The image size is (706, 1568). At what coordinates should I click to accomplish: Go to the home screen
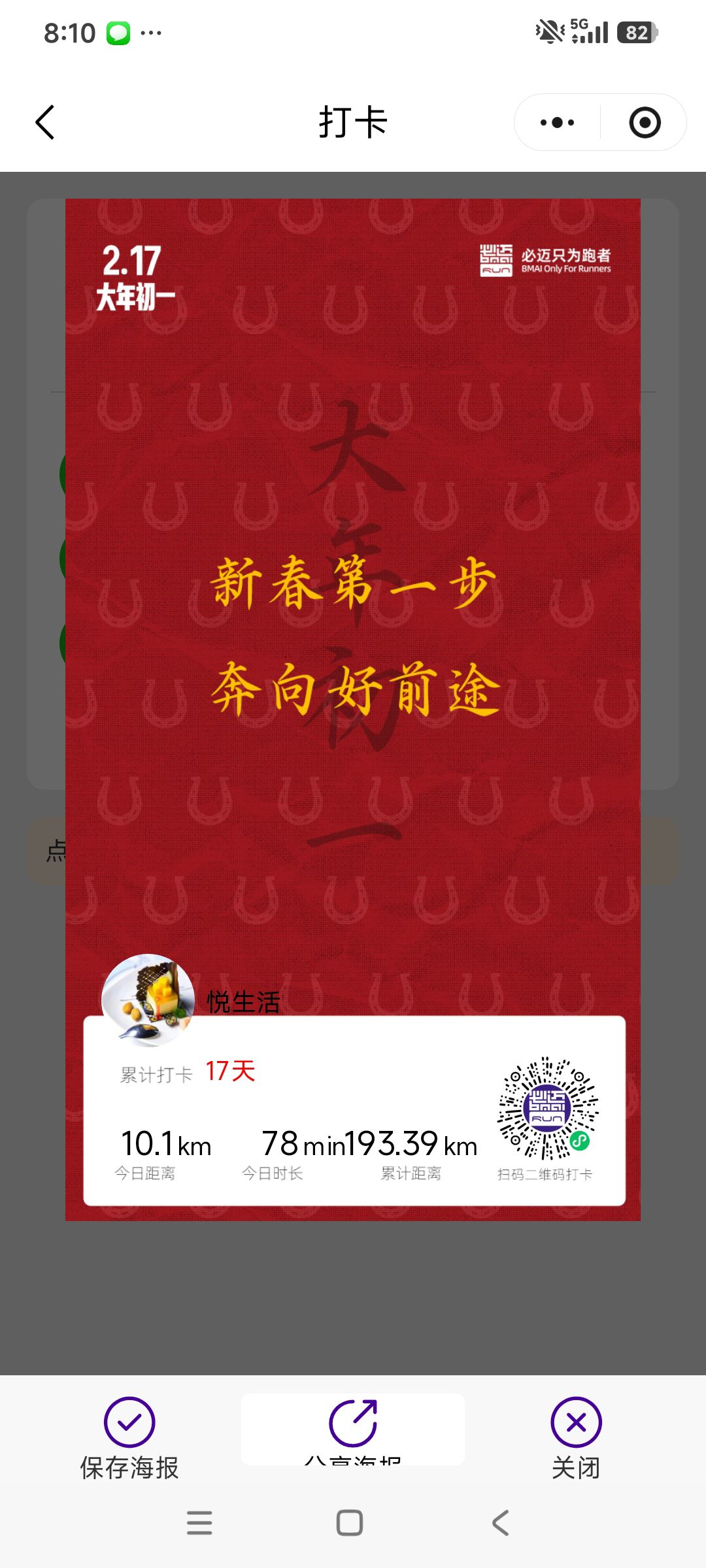click(x=350, y=1523)
